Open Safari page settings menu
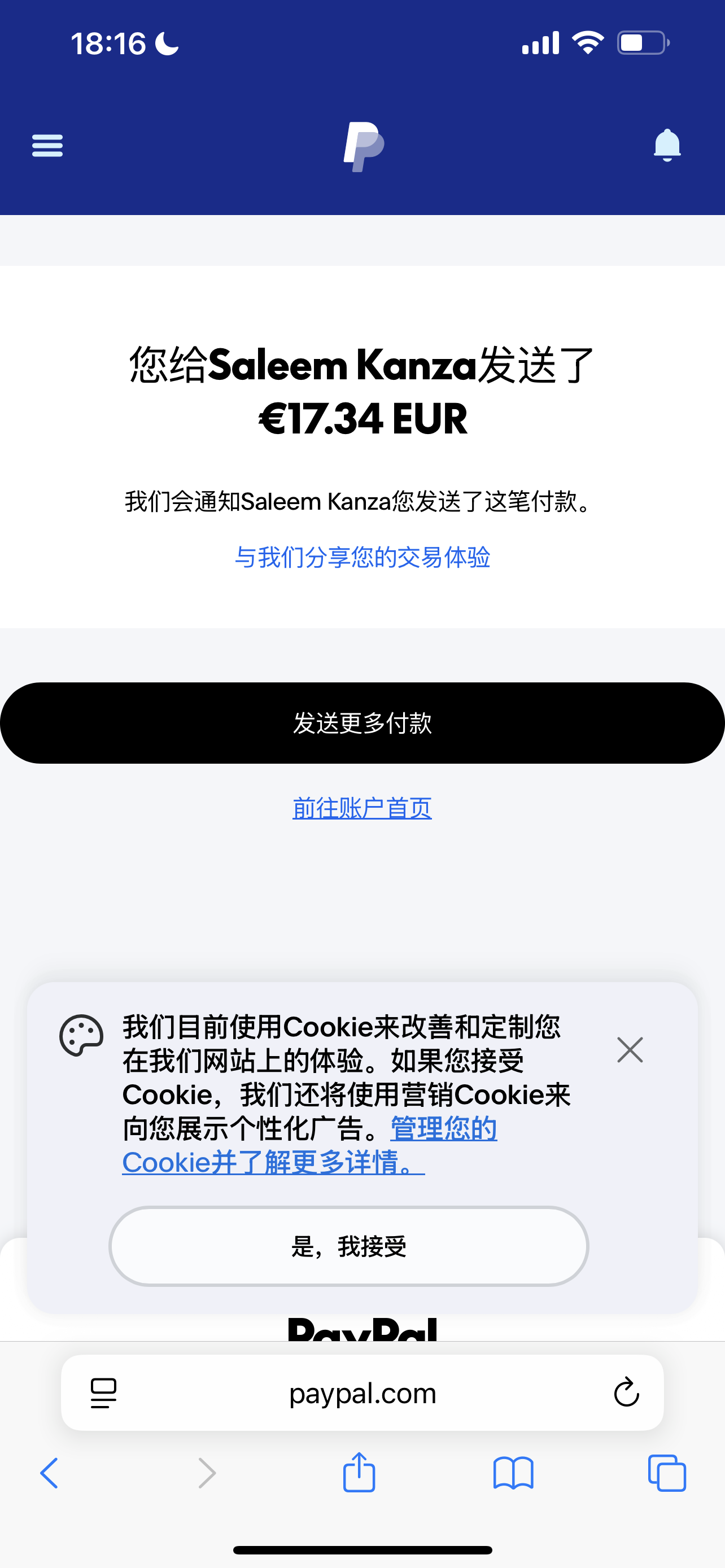This screenshot has height=1568, width=725. tap(103, 1392)
